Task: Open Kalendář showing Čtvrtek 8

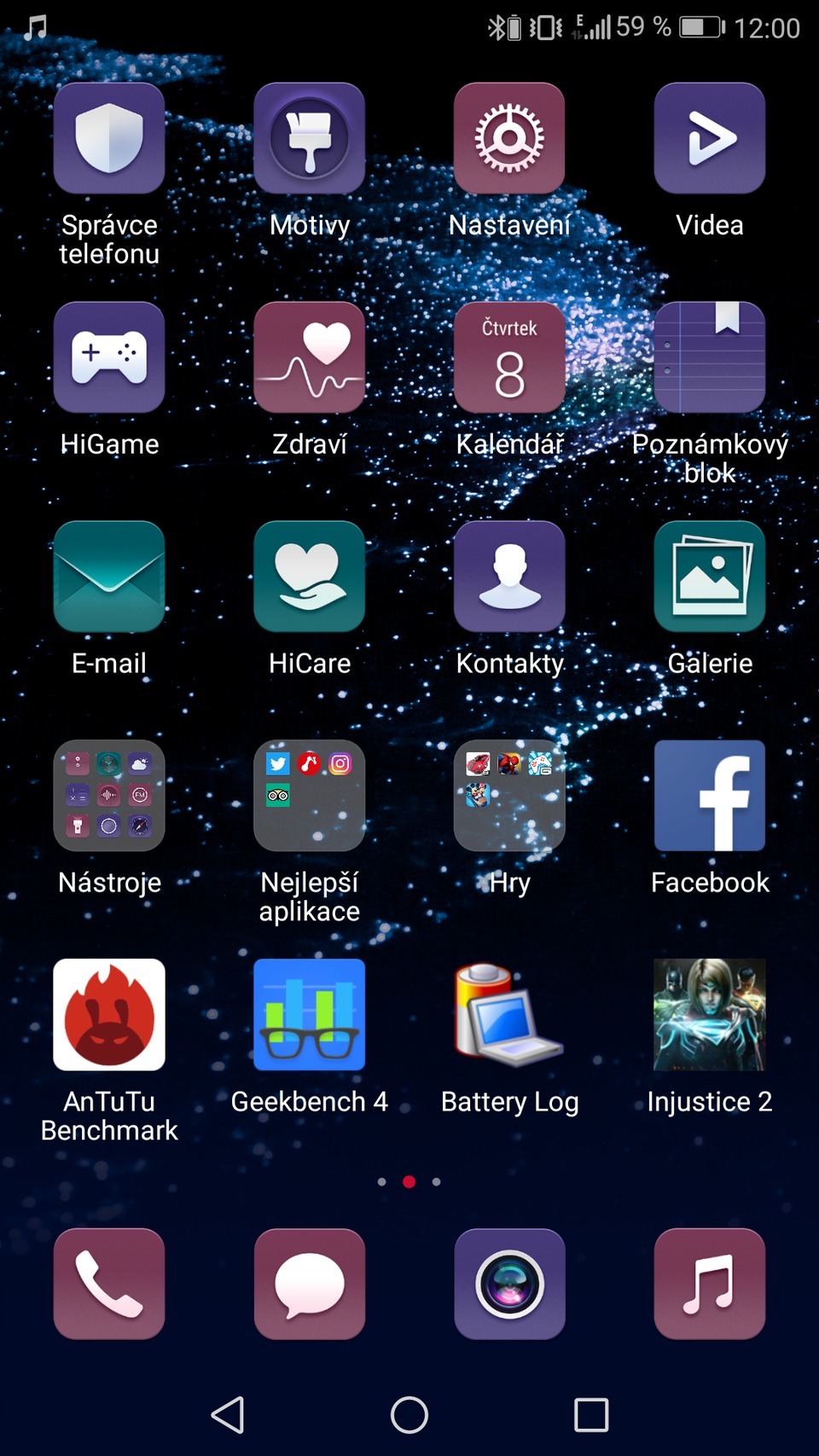Action: 509,357
